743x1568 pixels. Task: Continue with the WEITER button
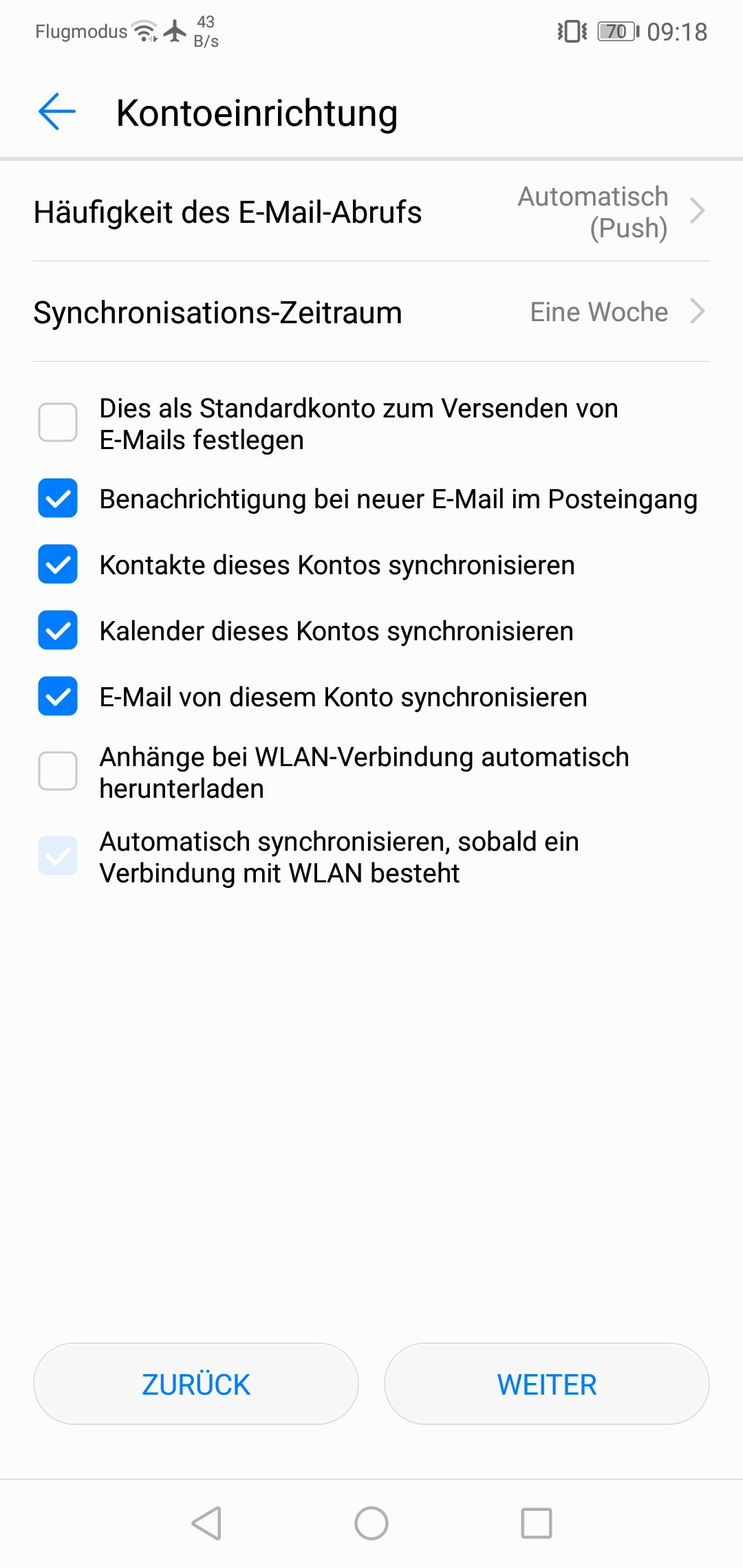click(547, 1384)
